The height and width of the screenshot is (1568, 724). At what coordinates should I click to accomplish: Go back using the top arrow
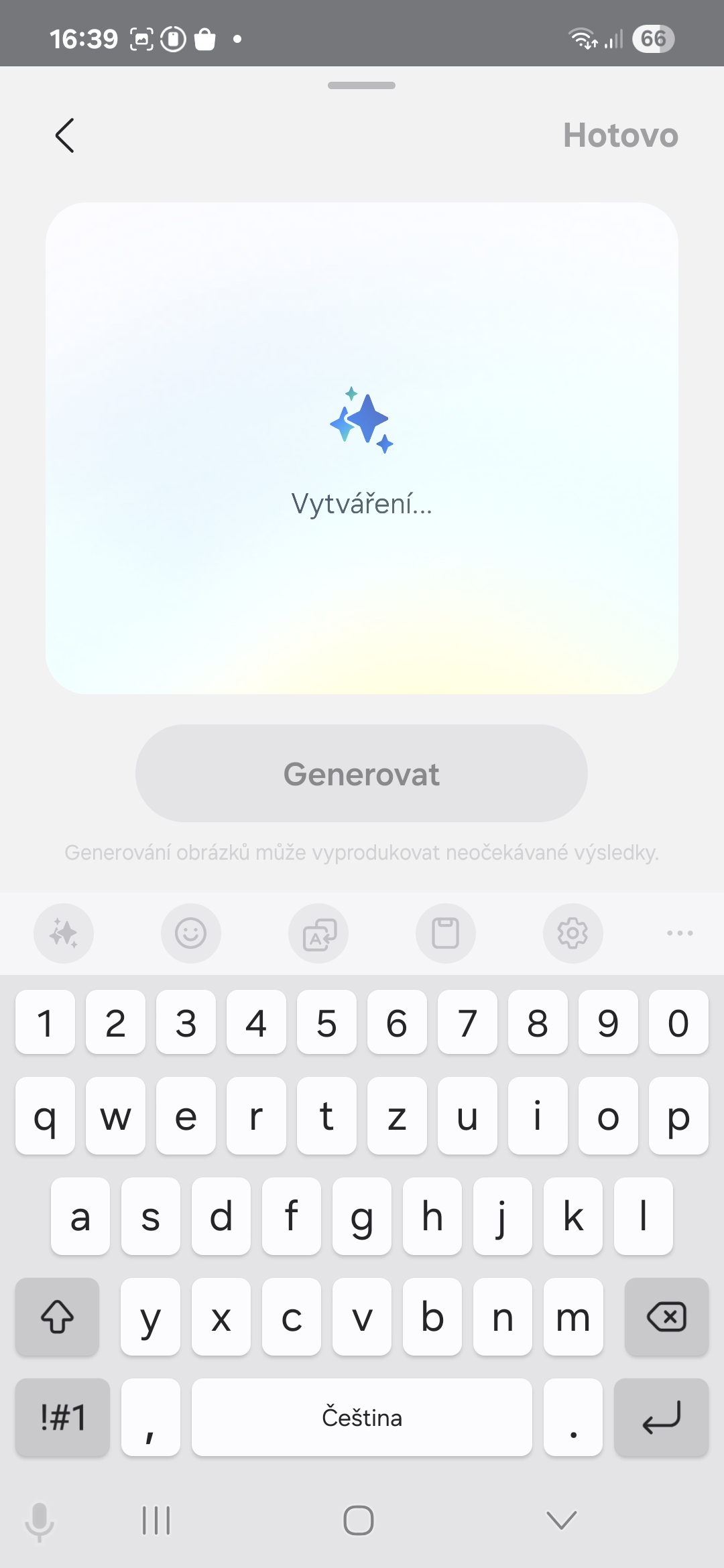pyautogui.click(x=65, y=136)
